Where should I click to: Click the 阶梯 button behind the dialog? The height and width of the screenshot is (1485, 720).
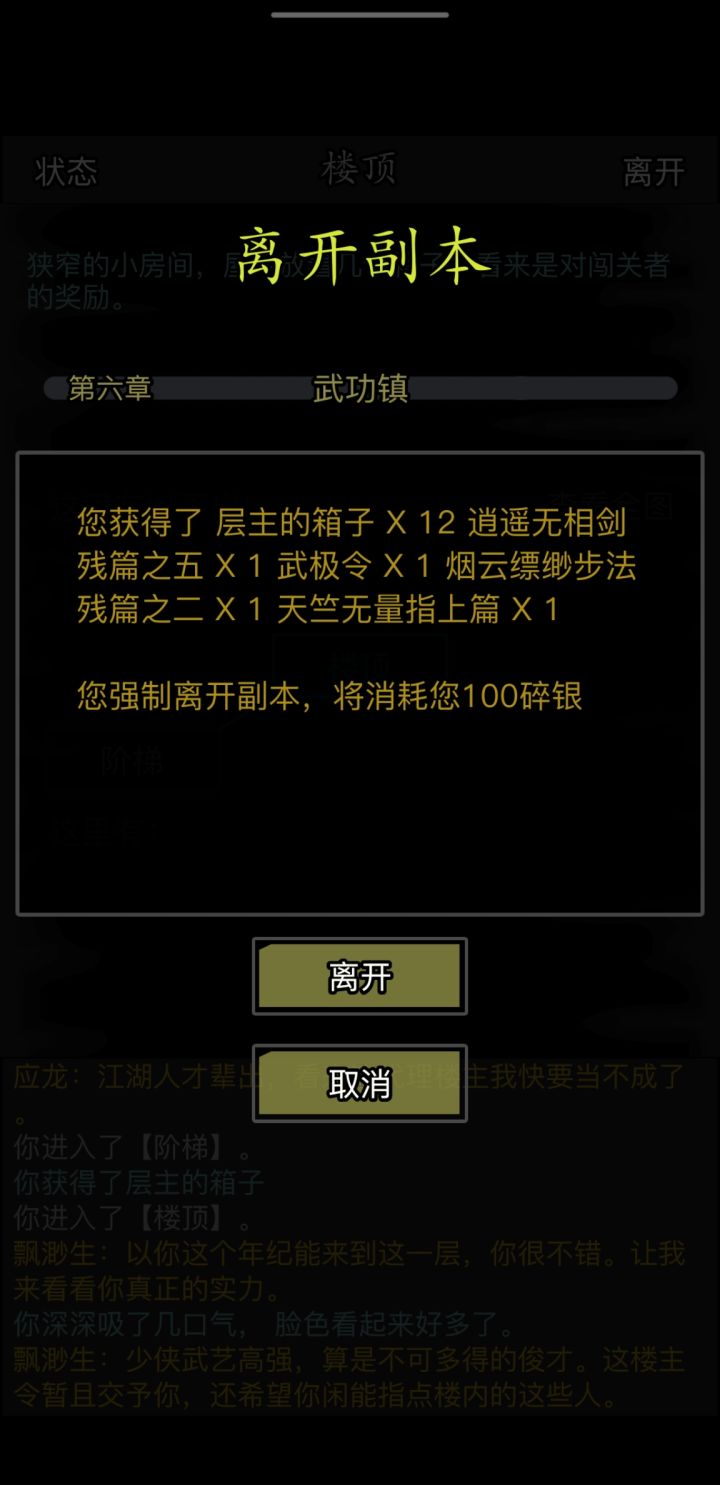coord(131,761)
